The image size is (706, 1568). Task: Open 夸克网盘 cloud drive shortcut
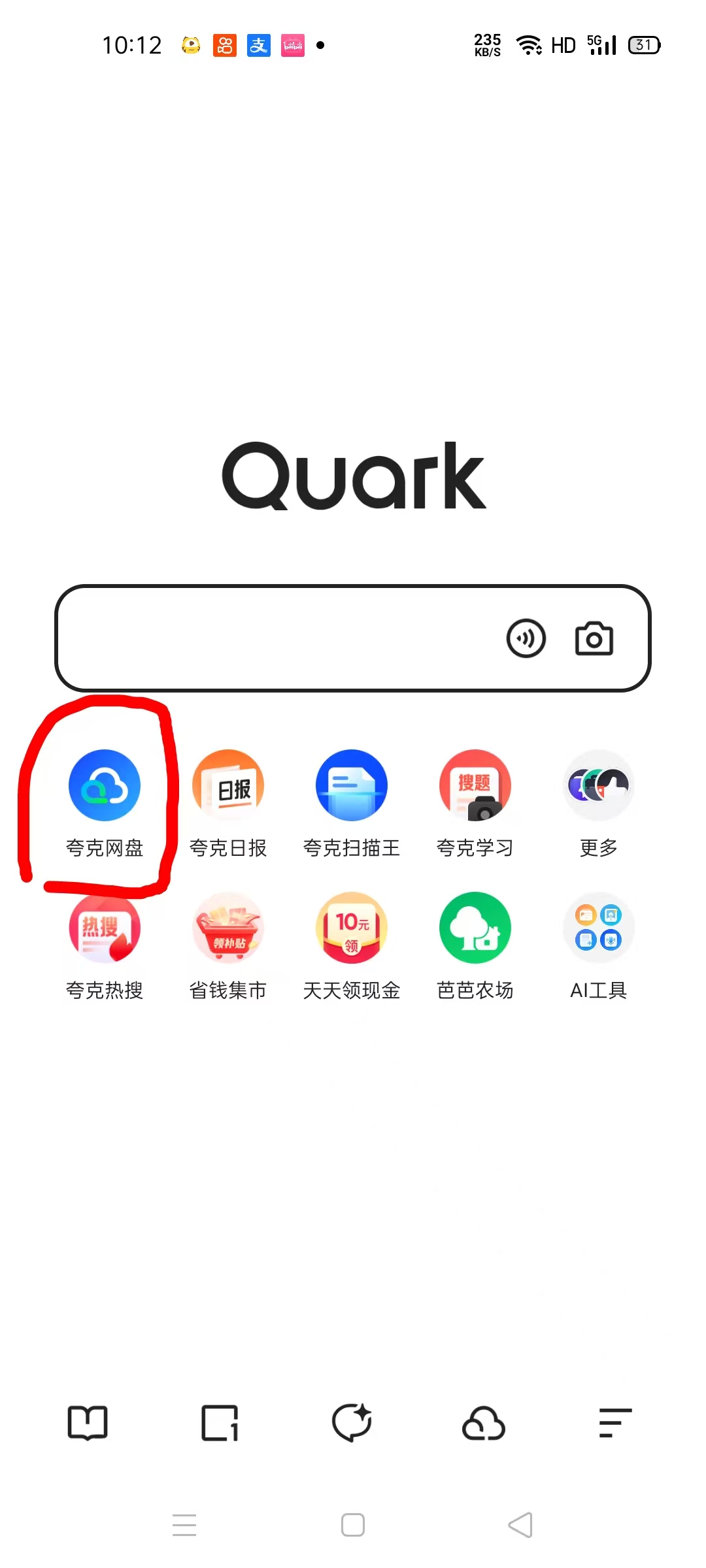click(x=105, y=786)
